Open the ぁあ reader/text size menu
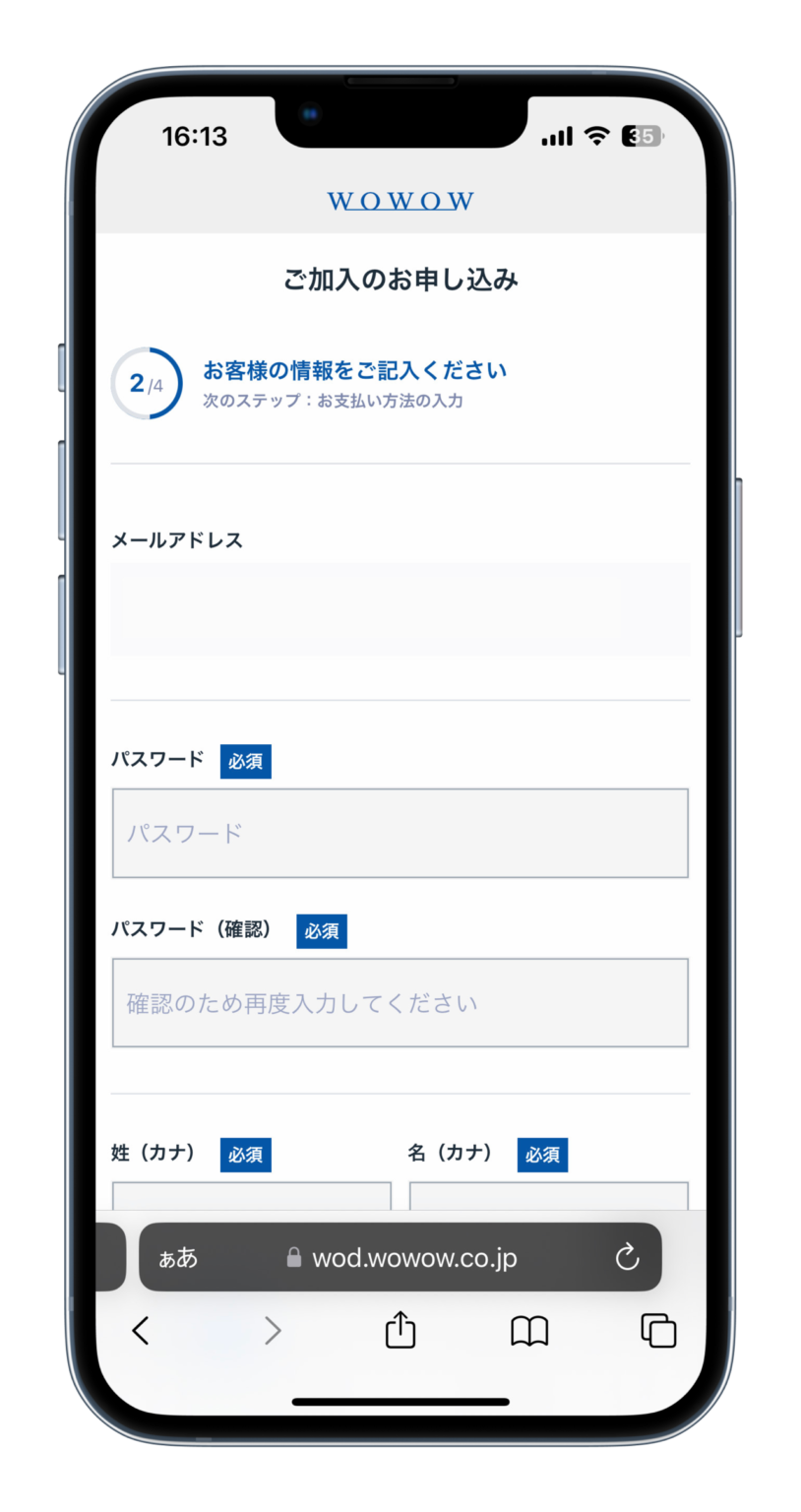Image resolution: width=801 pixels, height=1512 pixels. click(178, 1258)
